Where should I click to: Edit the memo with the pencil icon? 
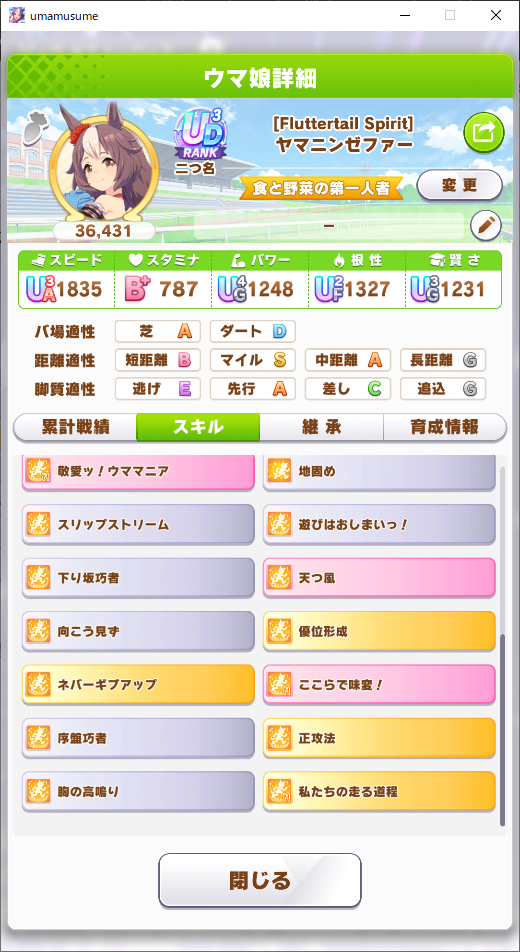pyautogui.click(x=486, y=226)
